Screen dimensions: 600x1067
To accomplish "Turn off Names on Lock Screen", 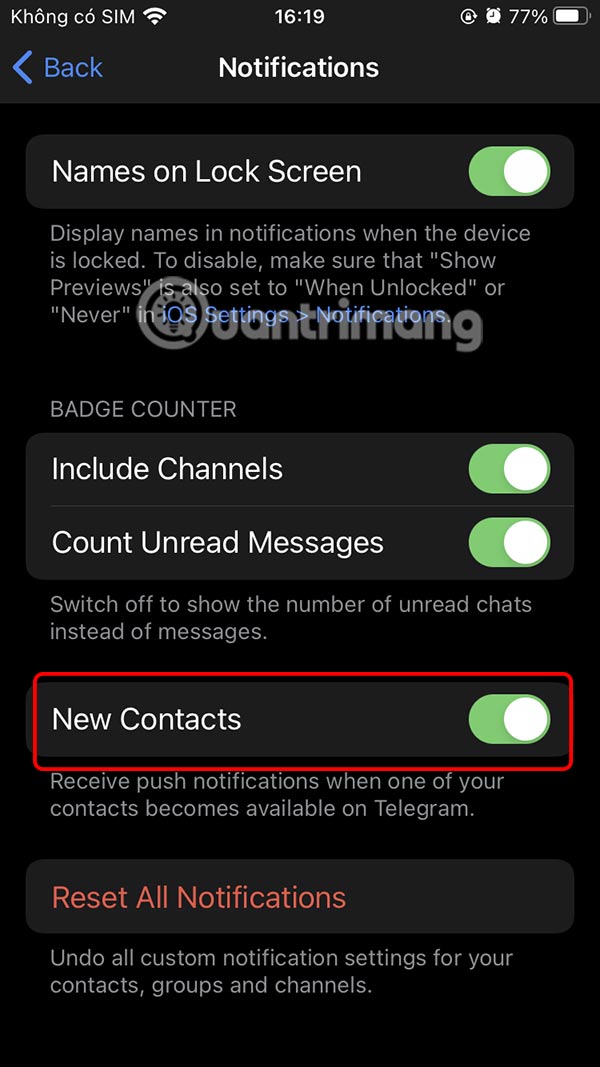I will (509, 172).
